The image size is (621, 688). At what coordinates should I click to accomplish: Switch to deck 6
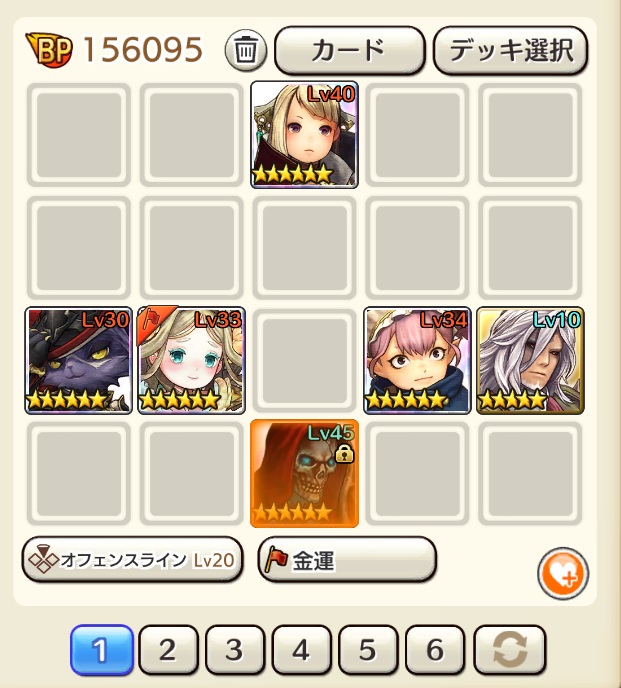(435, 651)
